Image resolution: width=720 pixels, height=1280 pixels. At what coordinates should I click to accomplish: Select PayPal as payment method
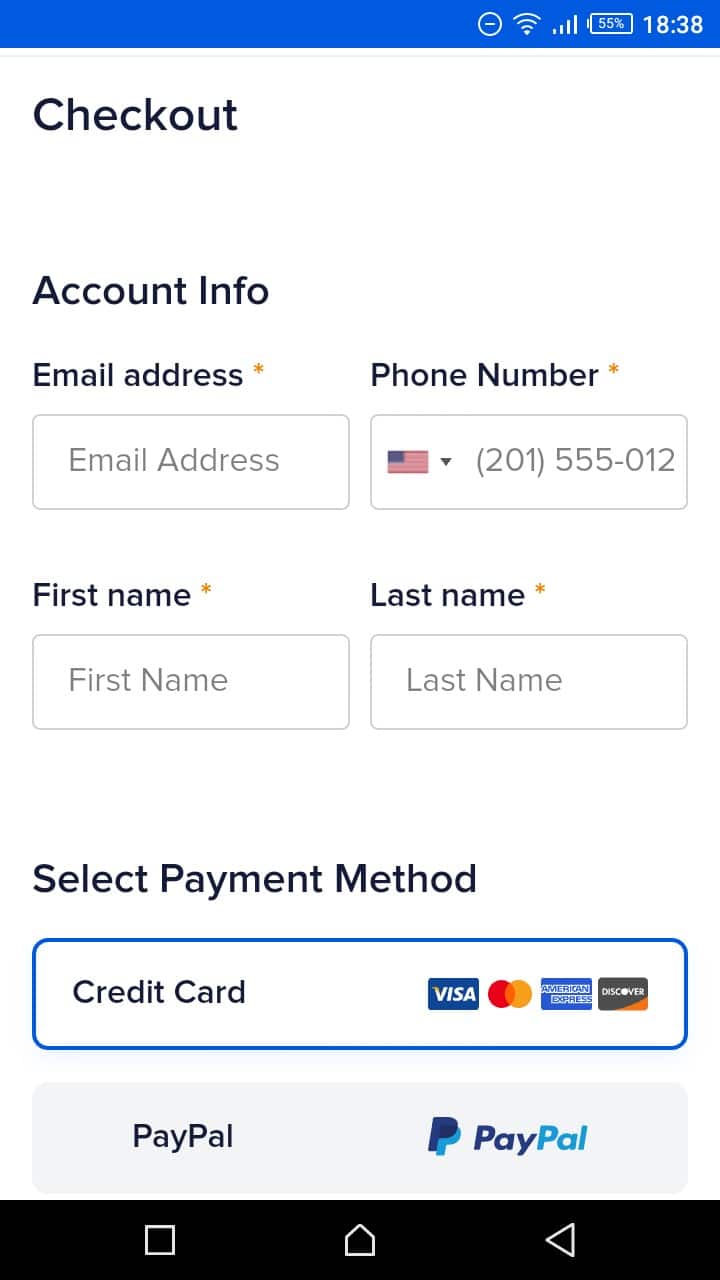[x=359, y=1137]
